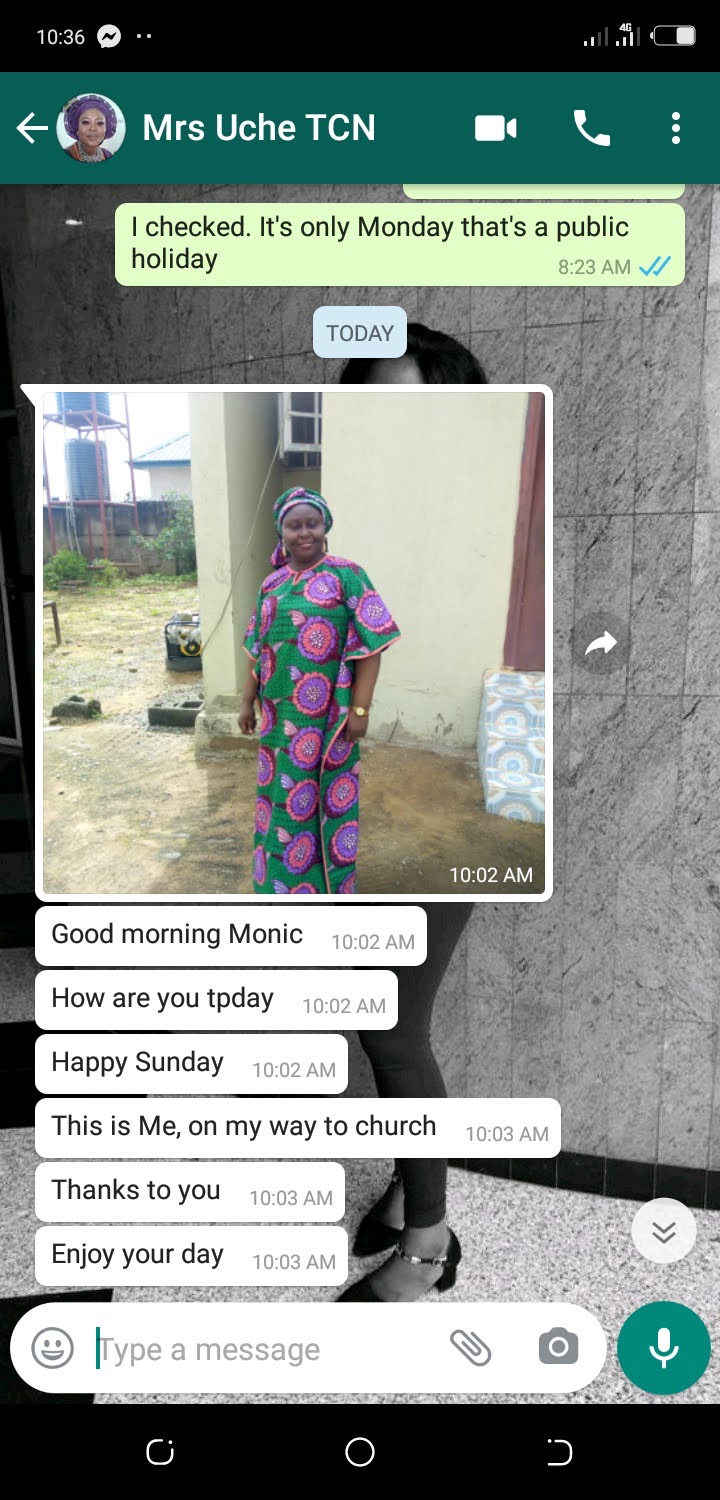Attach a file with the paperclip
This screenshot has width=720, height=1500.
[470, 1348]
